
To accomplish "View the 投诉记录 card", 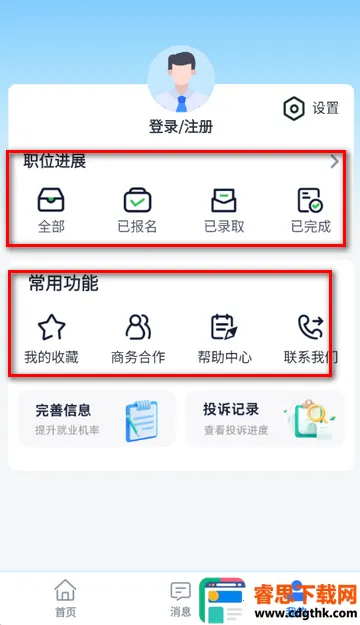I will tap(265, 419).
